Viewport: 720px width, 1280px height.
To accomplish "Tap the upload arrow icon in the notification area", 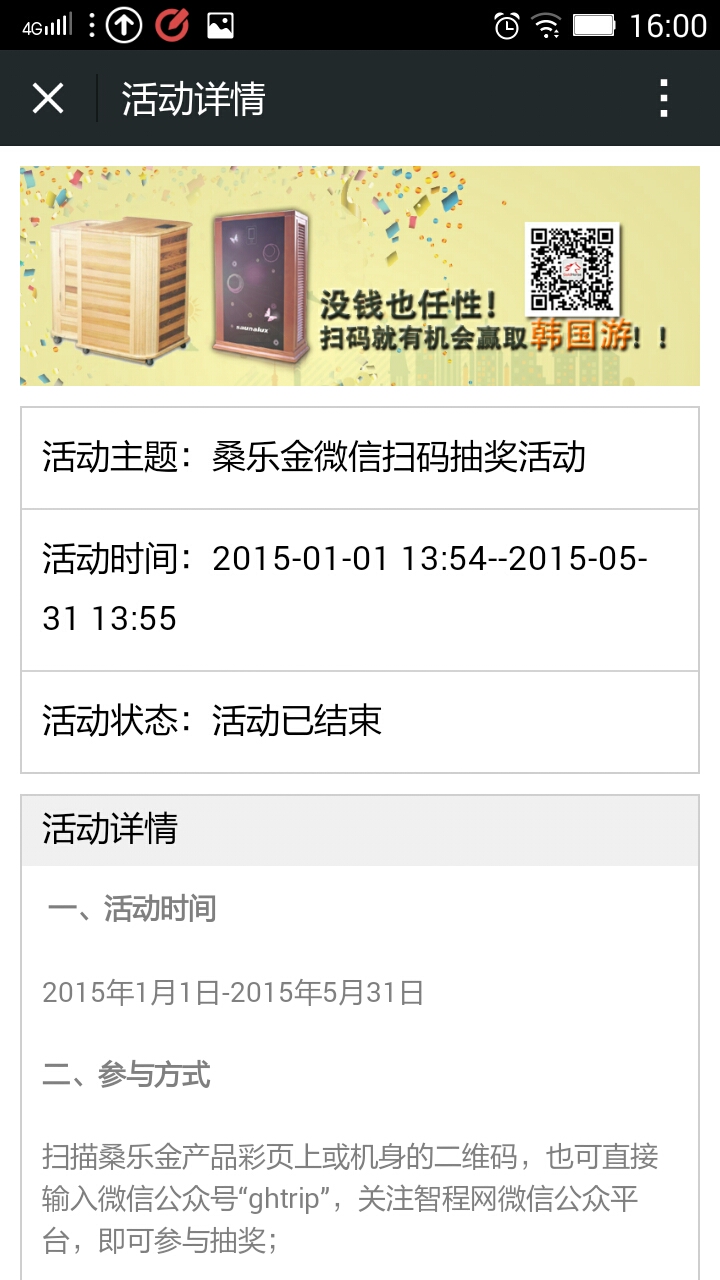I will 123,23.
